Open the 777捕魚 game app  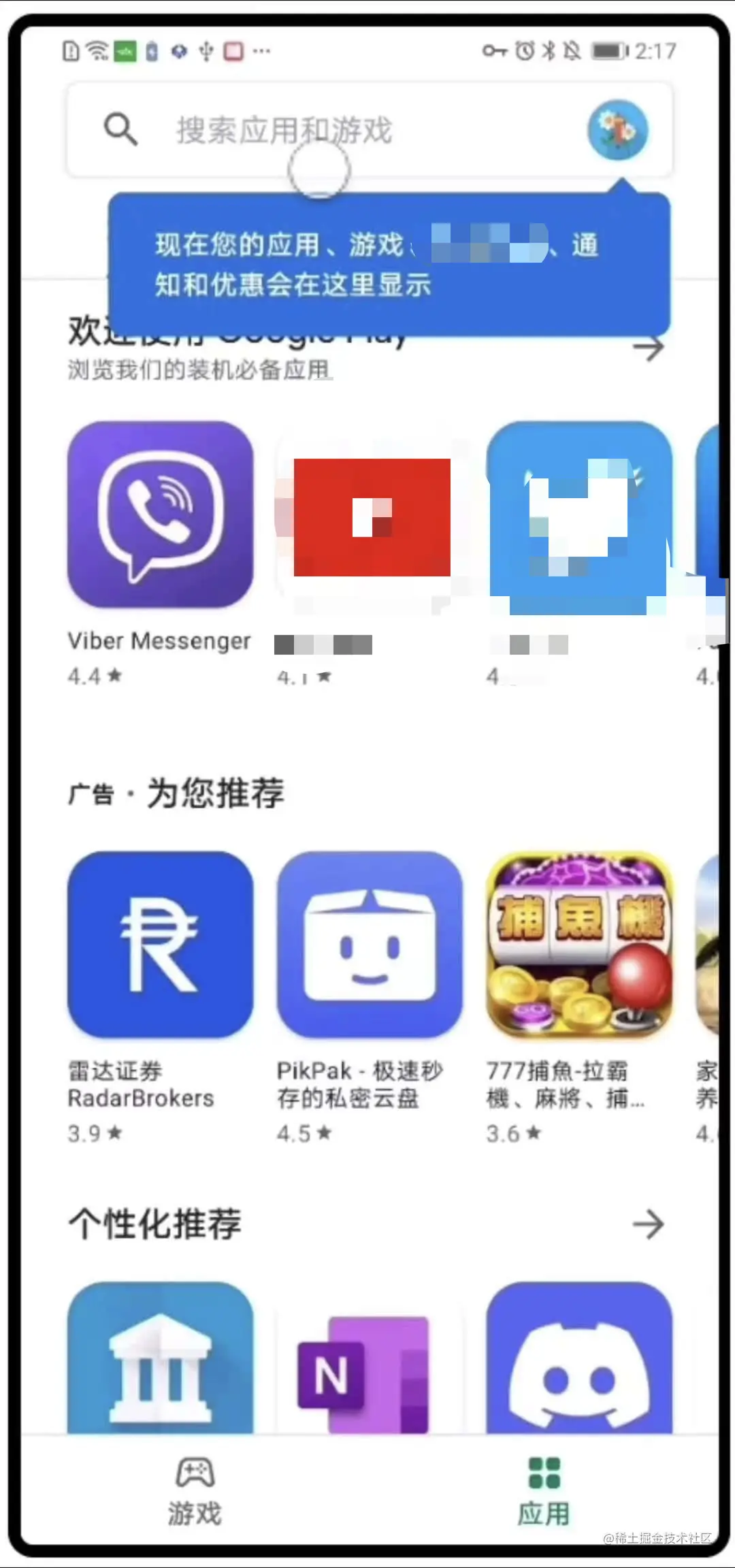click(x=579, y=945)
